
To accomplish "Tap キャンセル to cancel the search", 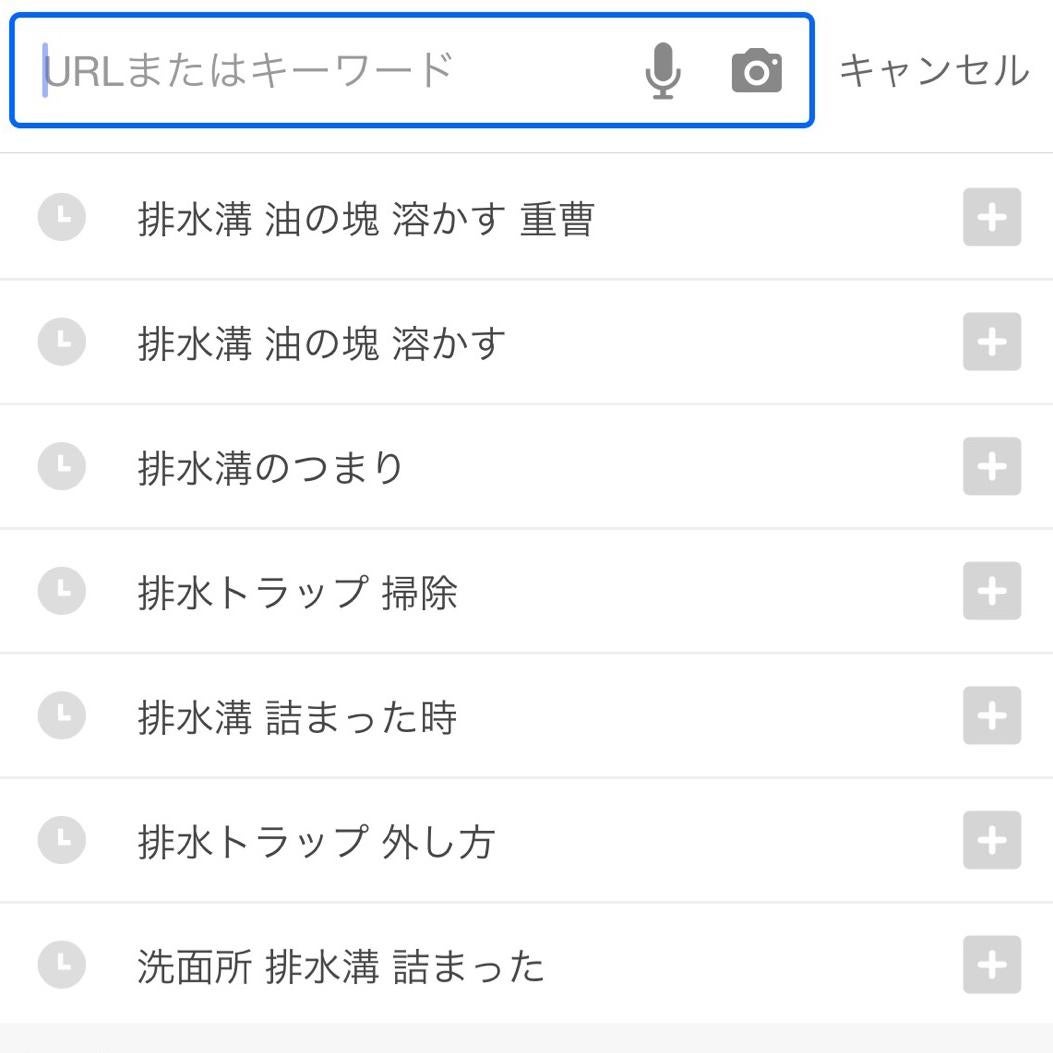I will pyautogui.click(x=933, y=71).
